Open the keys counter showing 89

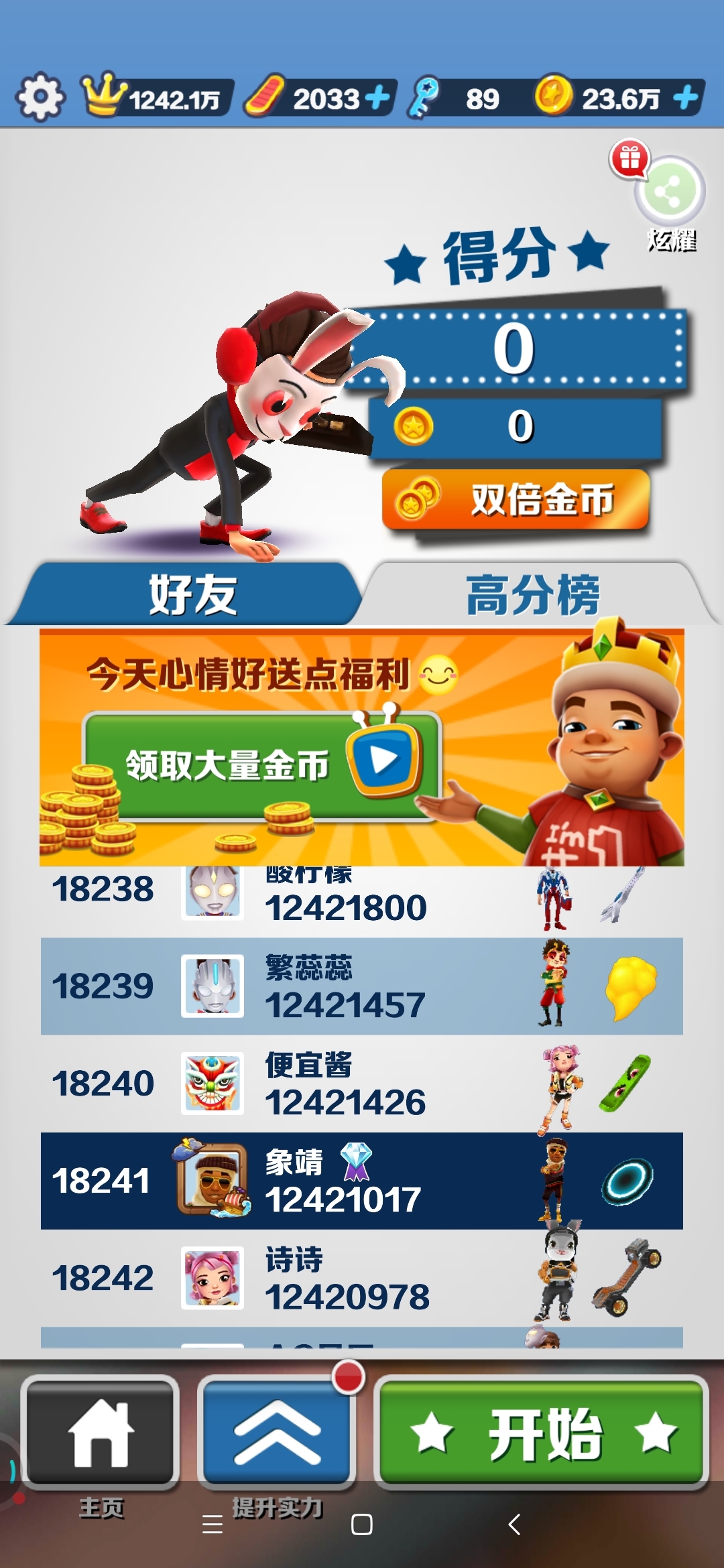[463, 99]
